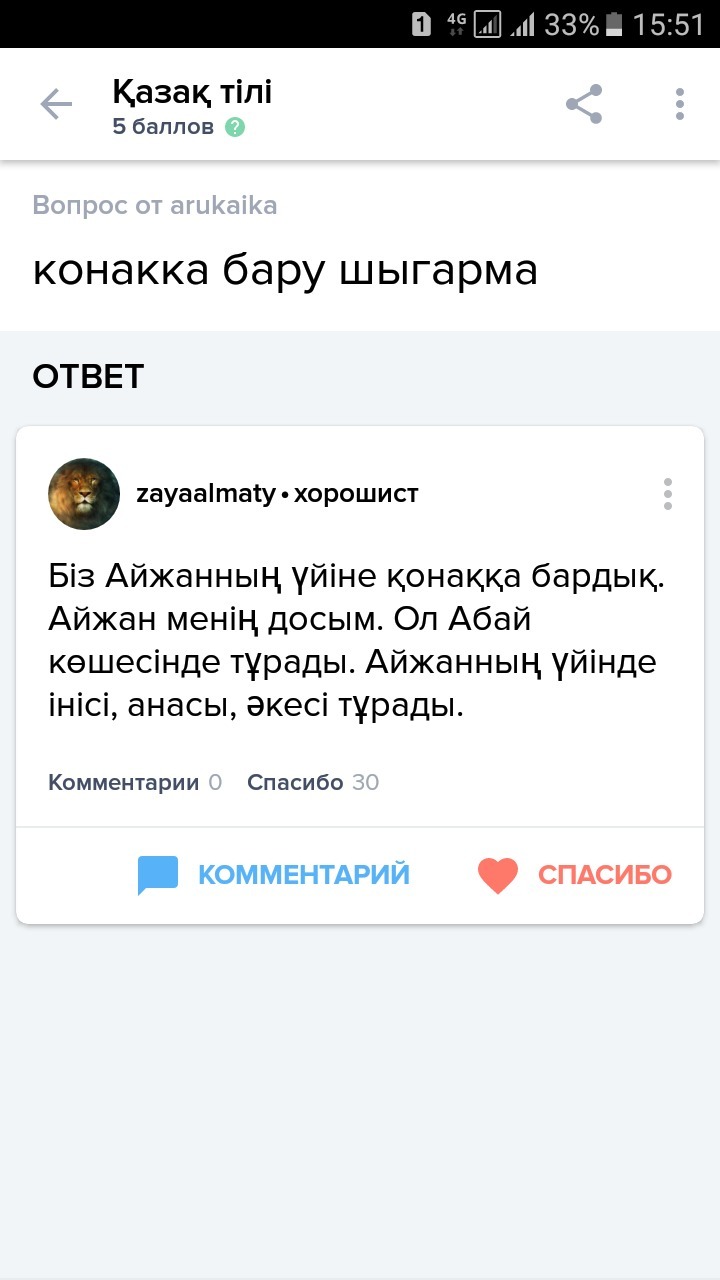Image resolution: width=720 pixels, height=1280 pixels.
Task: Open the answer's three-dot options menu
Action: point(668,494)
